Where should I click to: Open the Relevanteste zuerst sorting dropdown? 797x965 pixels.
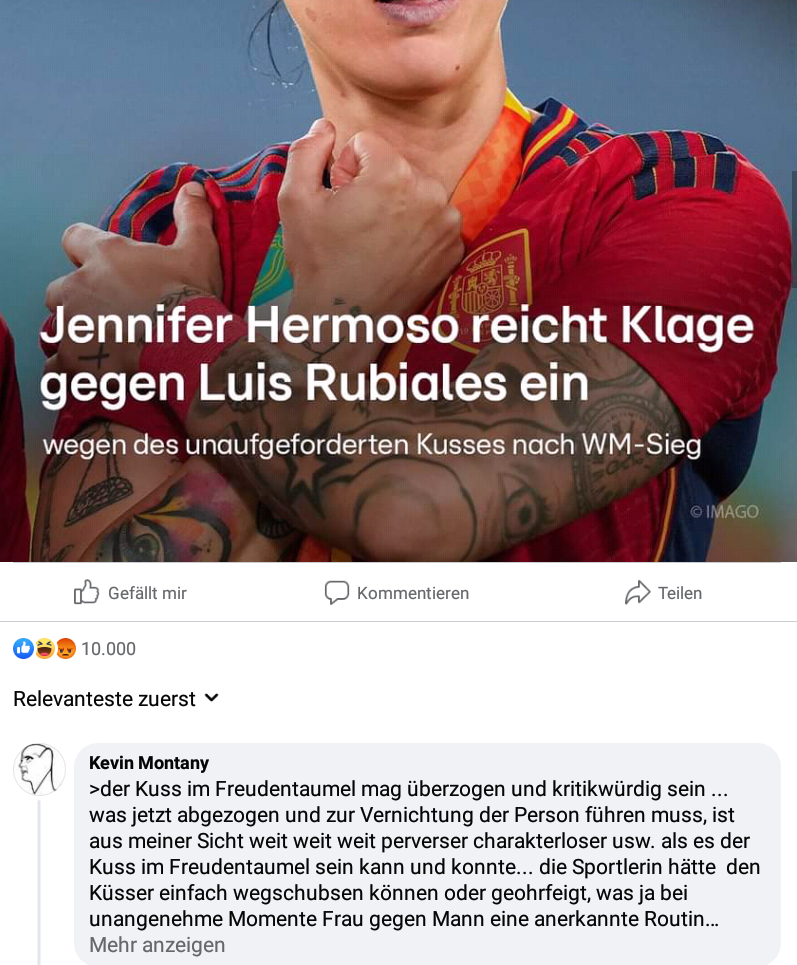click(x=115, y=699)
